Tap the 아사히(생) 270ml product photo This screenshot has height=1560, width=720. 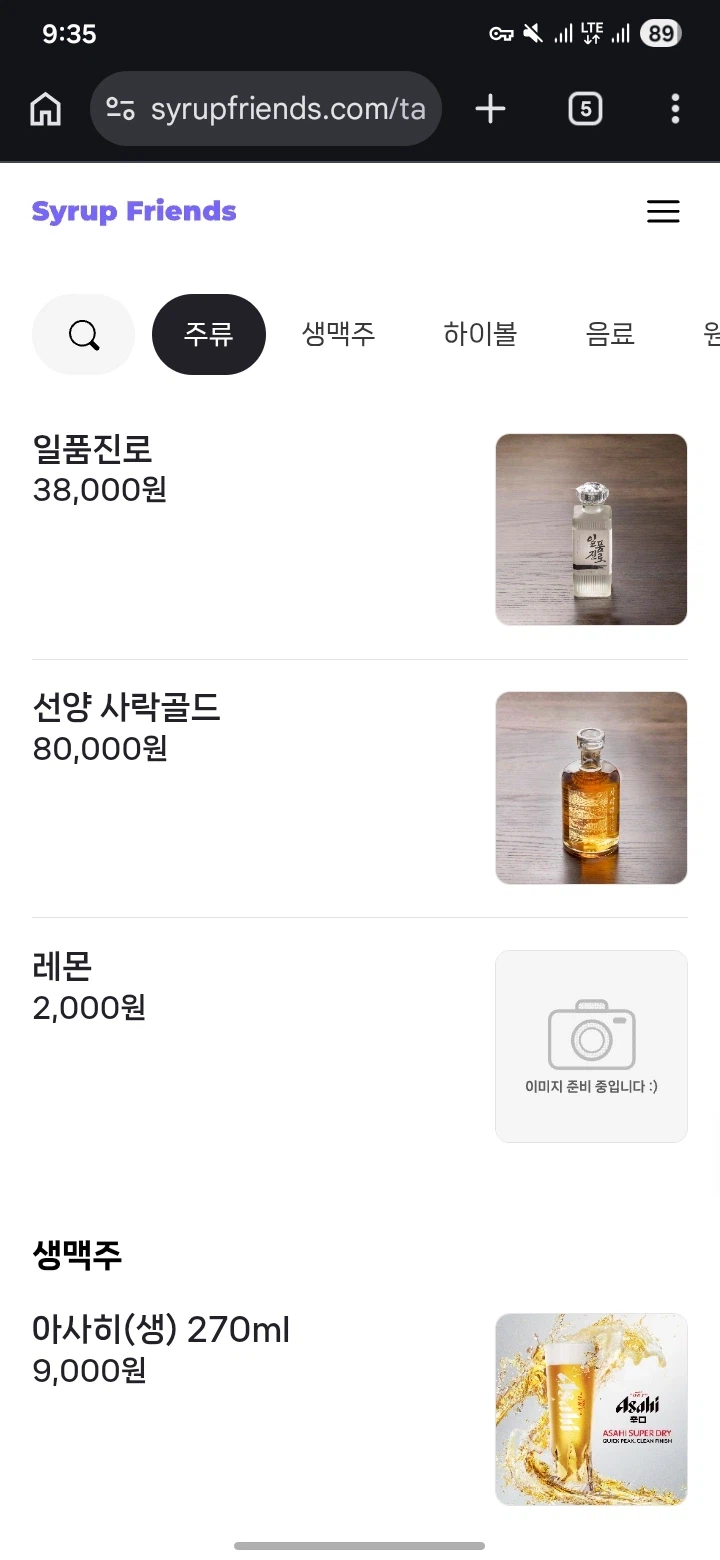click(590, 1408)
